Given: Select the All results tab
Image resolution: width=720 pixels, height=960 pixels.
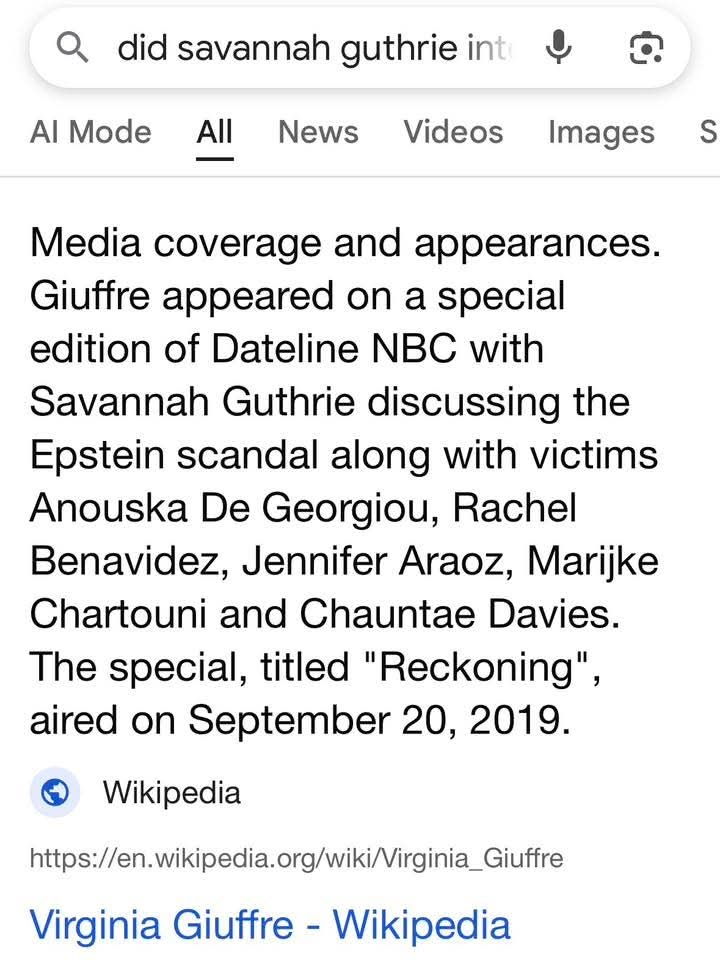Looking at the screenshot, I should click(214, 132).
